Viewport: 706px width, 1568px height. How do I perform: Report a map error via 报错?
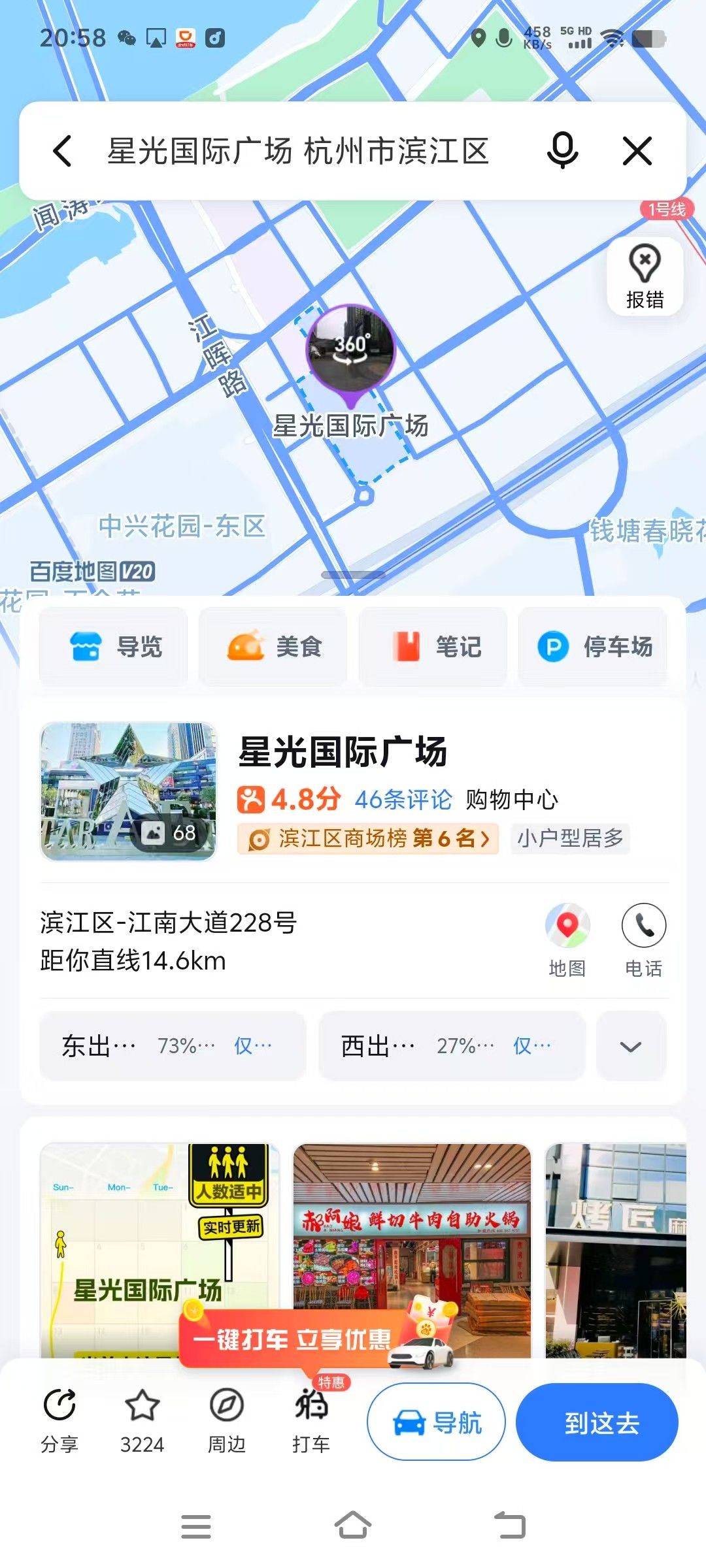645,276
